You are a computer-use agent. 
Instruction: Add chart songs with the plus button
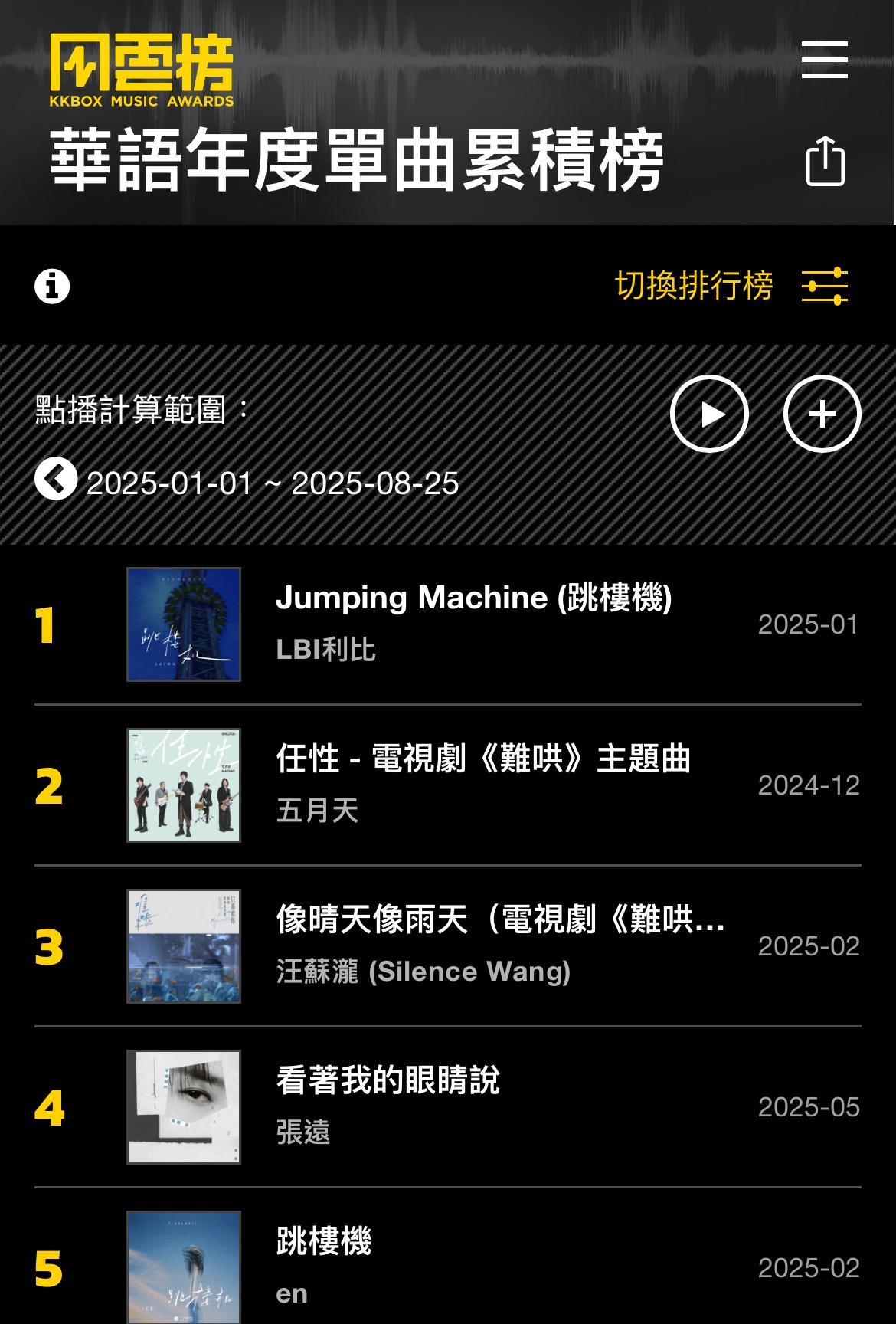tap(822, 414)
